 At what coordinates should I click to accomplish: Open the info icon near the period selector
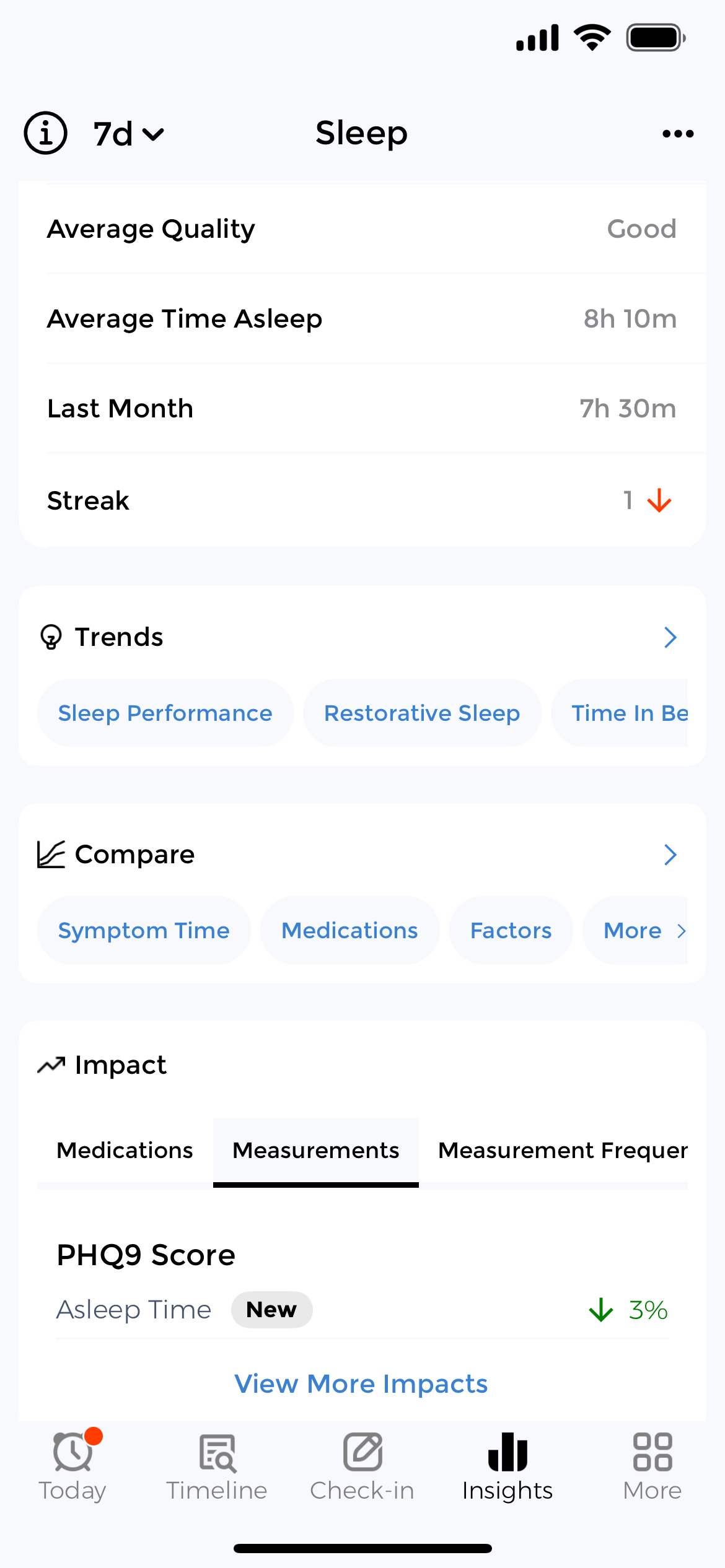[x=45, y=133]
